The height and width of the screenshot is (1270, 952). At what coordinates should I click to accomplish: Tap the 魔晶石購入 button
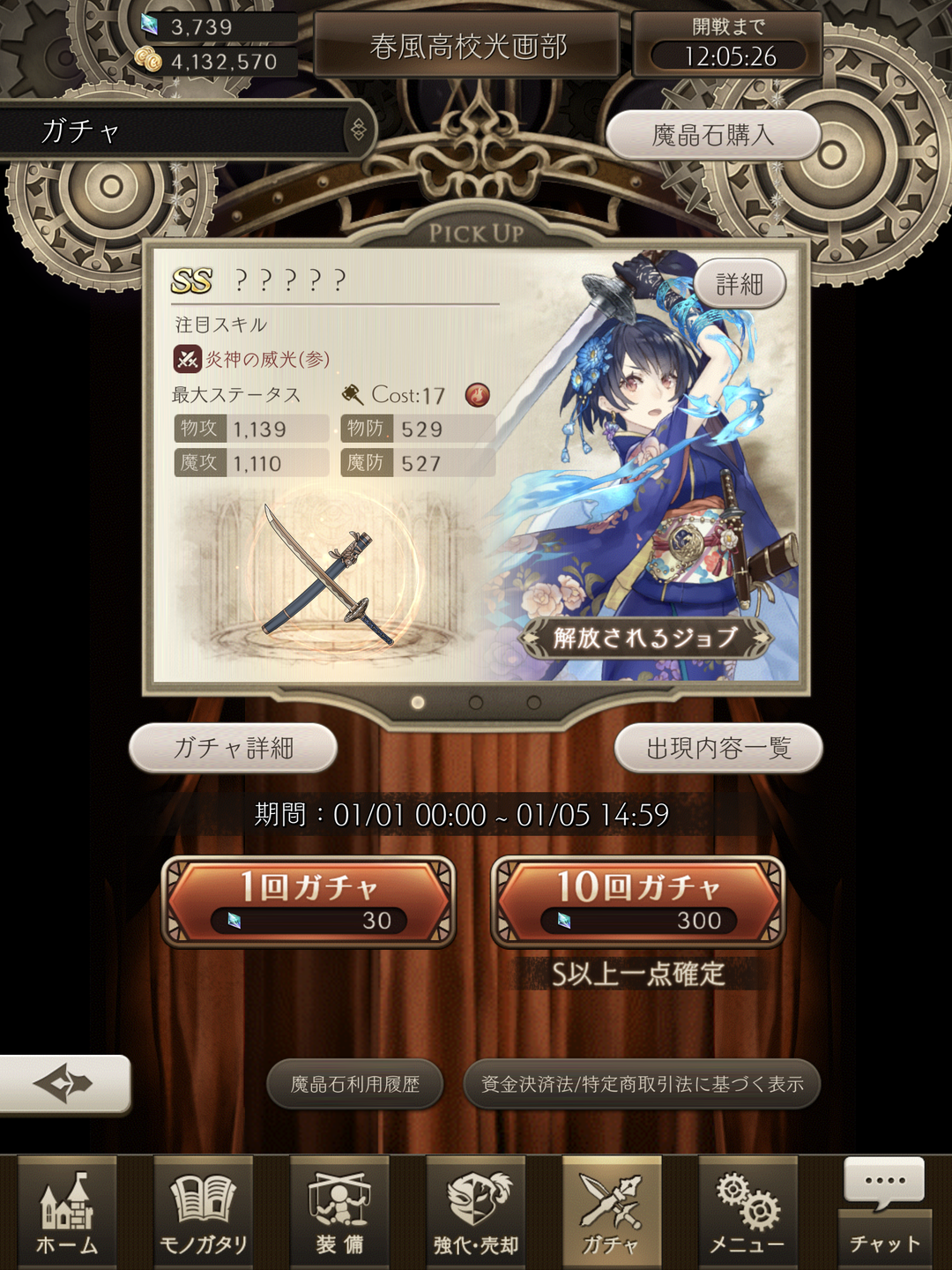[713, 135]
